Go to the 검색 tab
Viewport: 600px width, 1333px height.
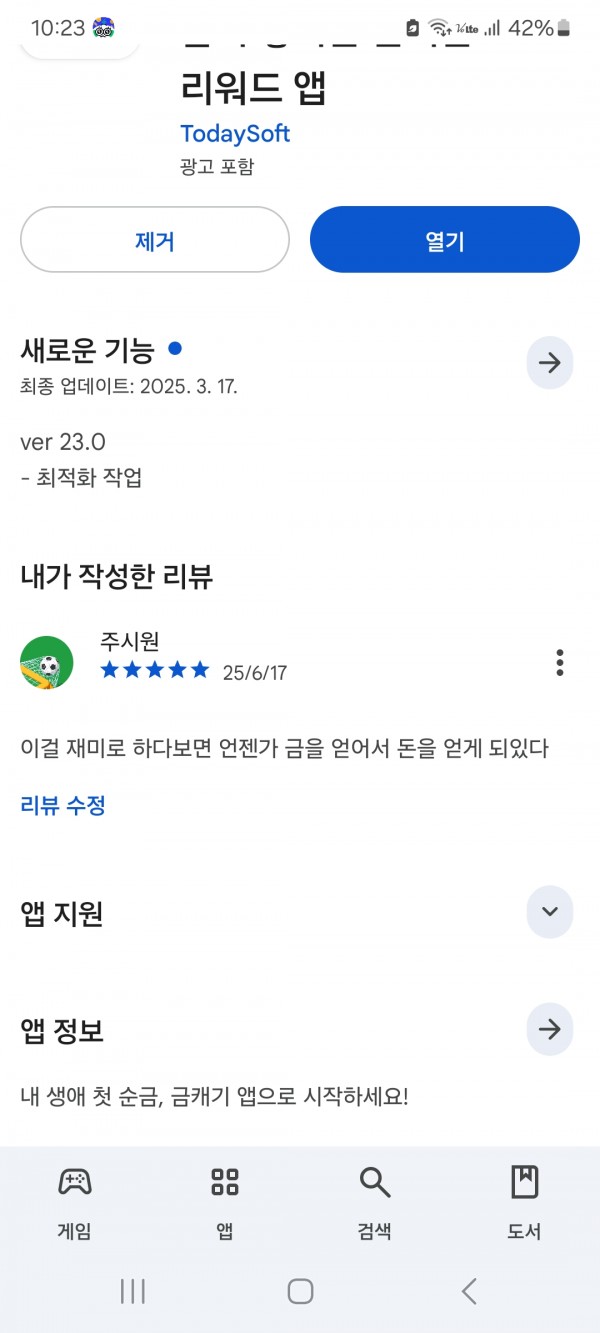click(x=375, y=1203)
